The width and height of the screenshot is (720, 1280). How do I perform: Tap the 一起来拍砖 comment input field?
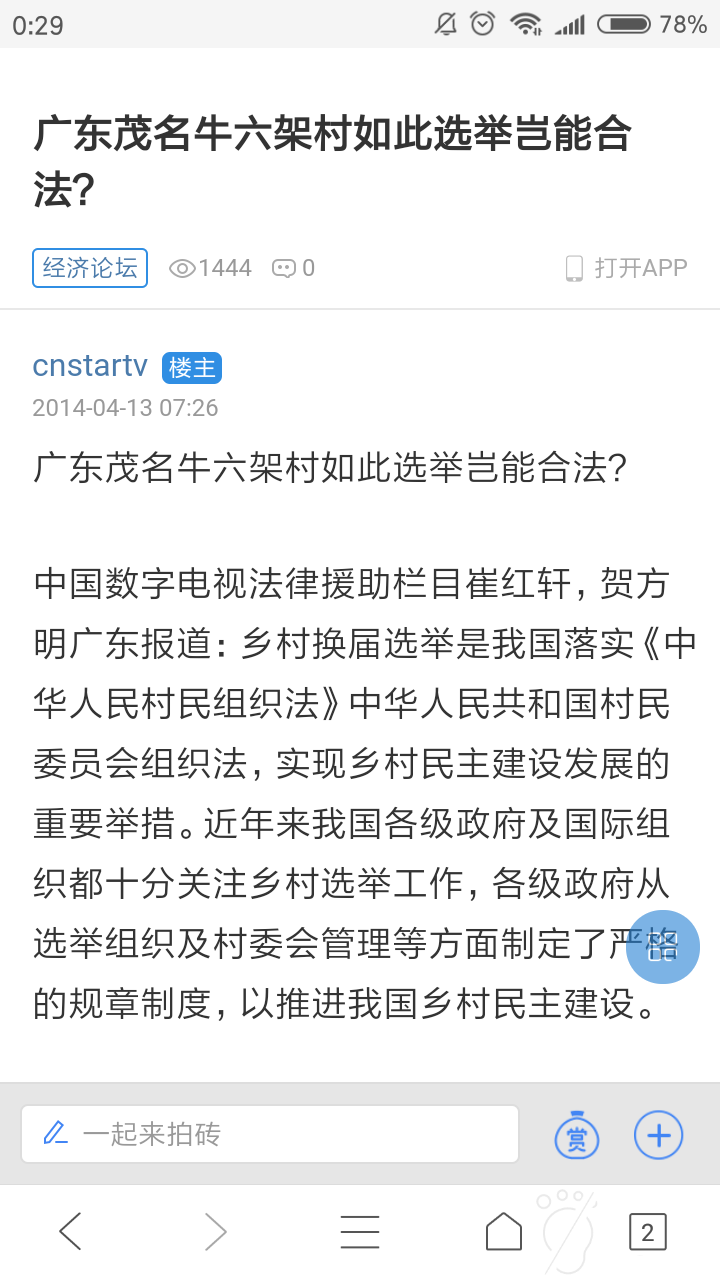click(270, 1134)
